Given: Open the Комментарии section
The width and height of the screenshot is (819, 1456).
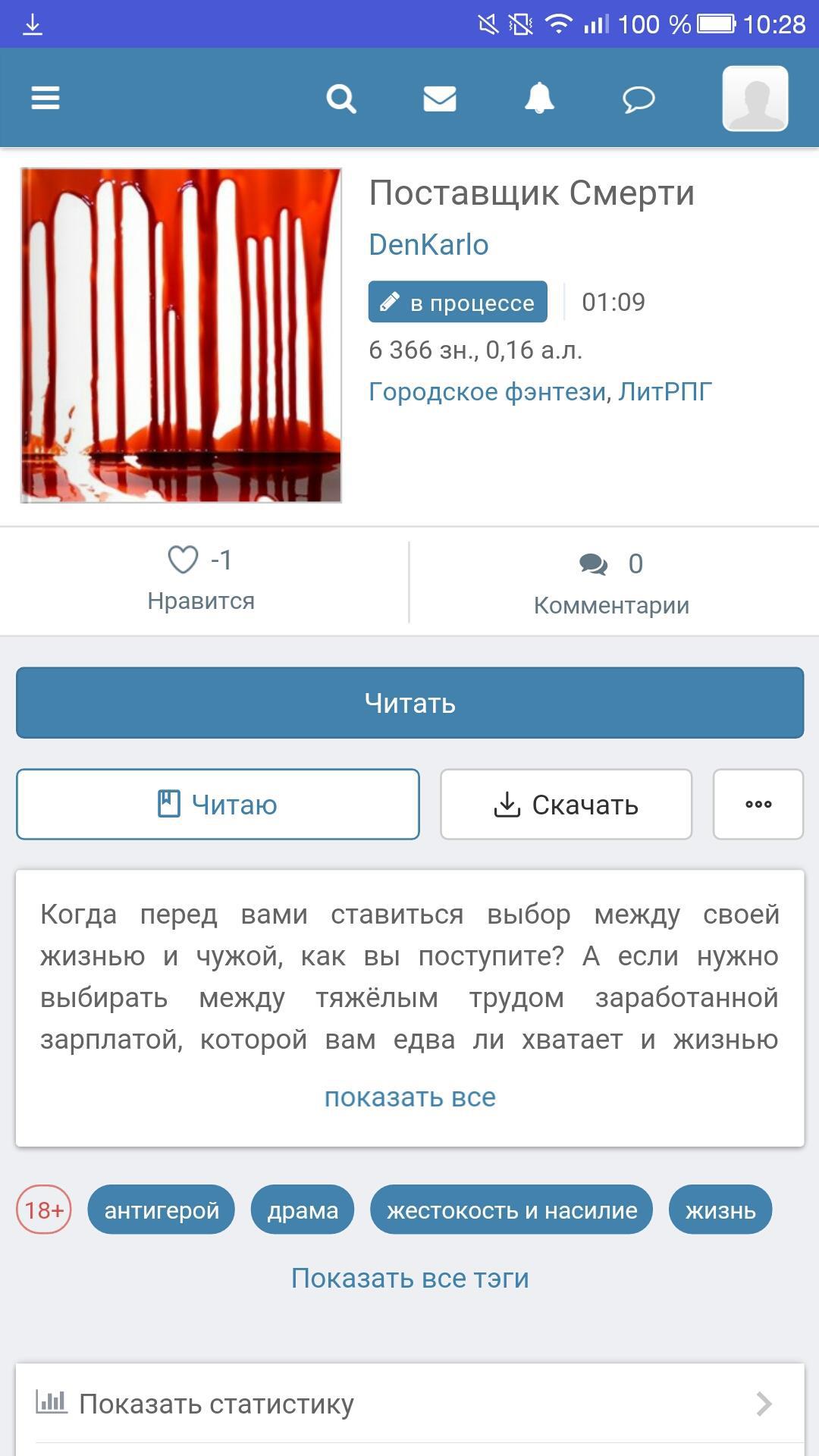Looking at the screenshot, I should click(x=611, y=582).
